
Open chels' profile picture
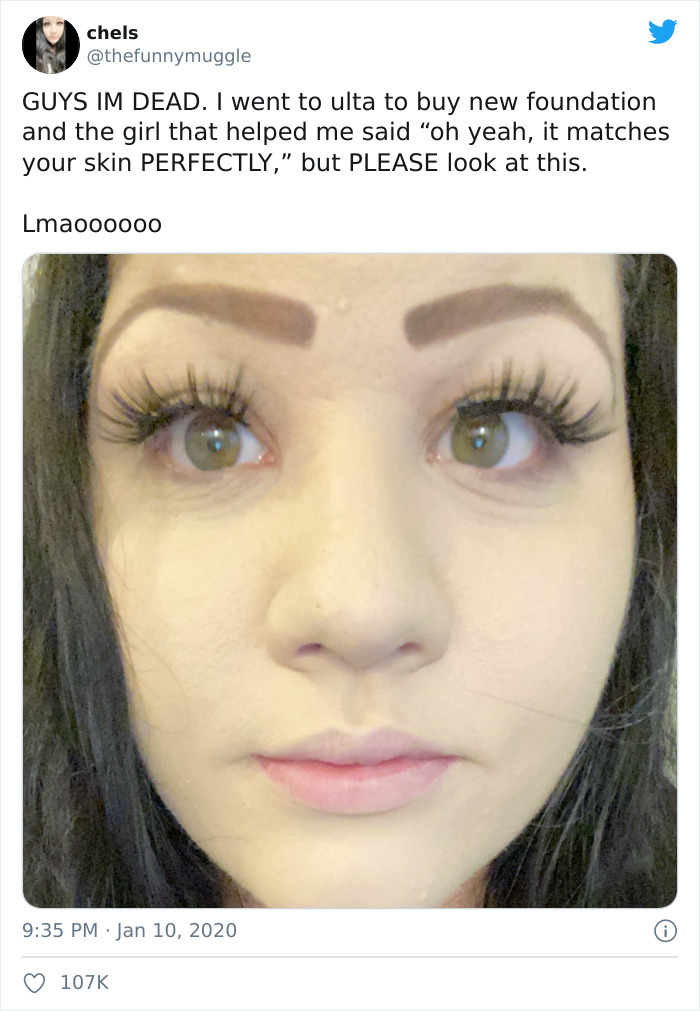[x=50, y=45]
